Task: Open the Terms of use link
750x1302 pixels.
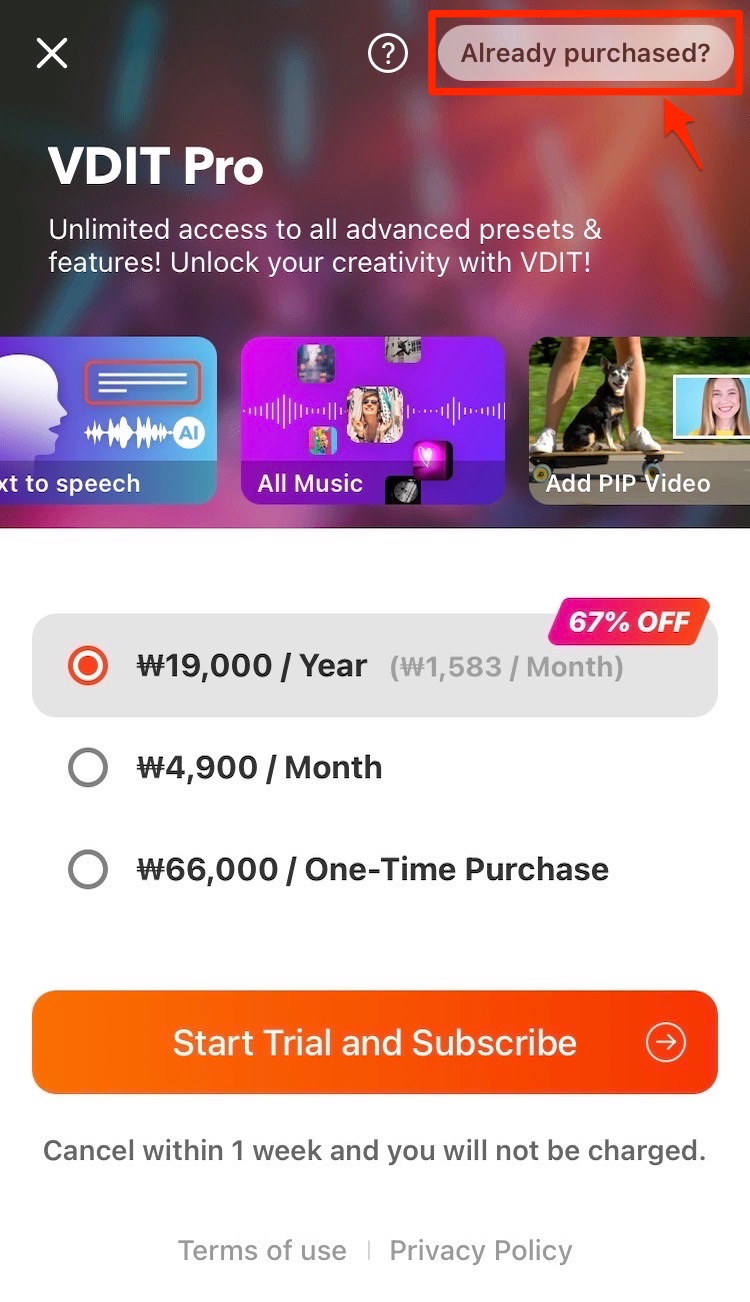Action: click(262, 1250)
